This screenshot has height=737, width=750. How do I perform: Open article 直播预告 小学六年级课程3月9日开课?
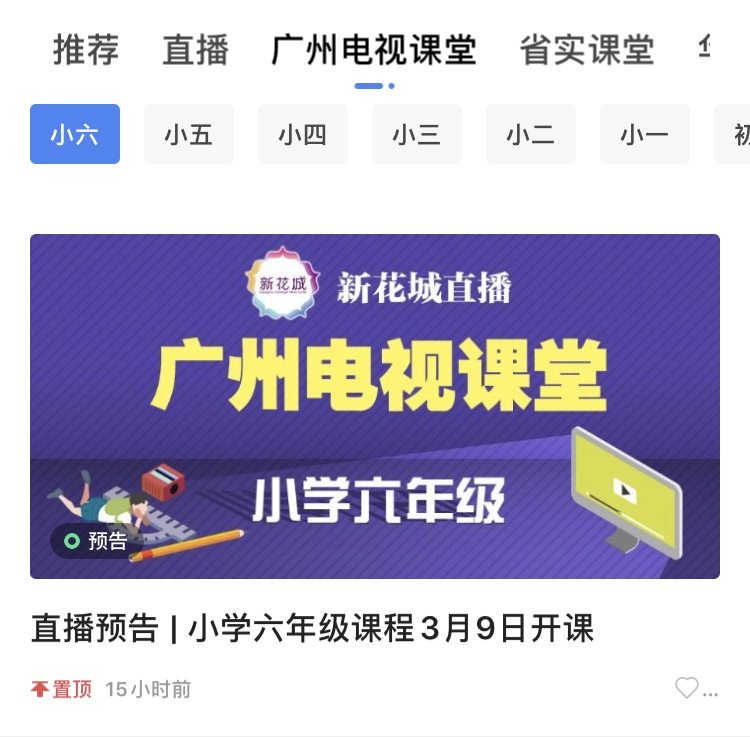click(x=313, y=628)
